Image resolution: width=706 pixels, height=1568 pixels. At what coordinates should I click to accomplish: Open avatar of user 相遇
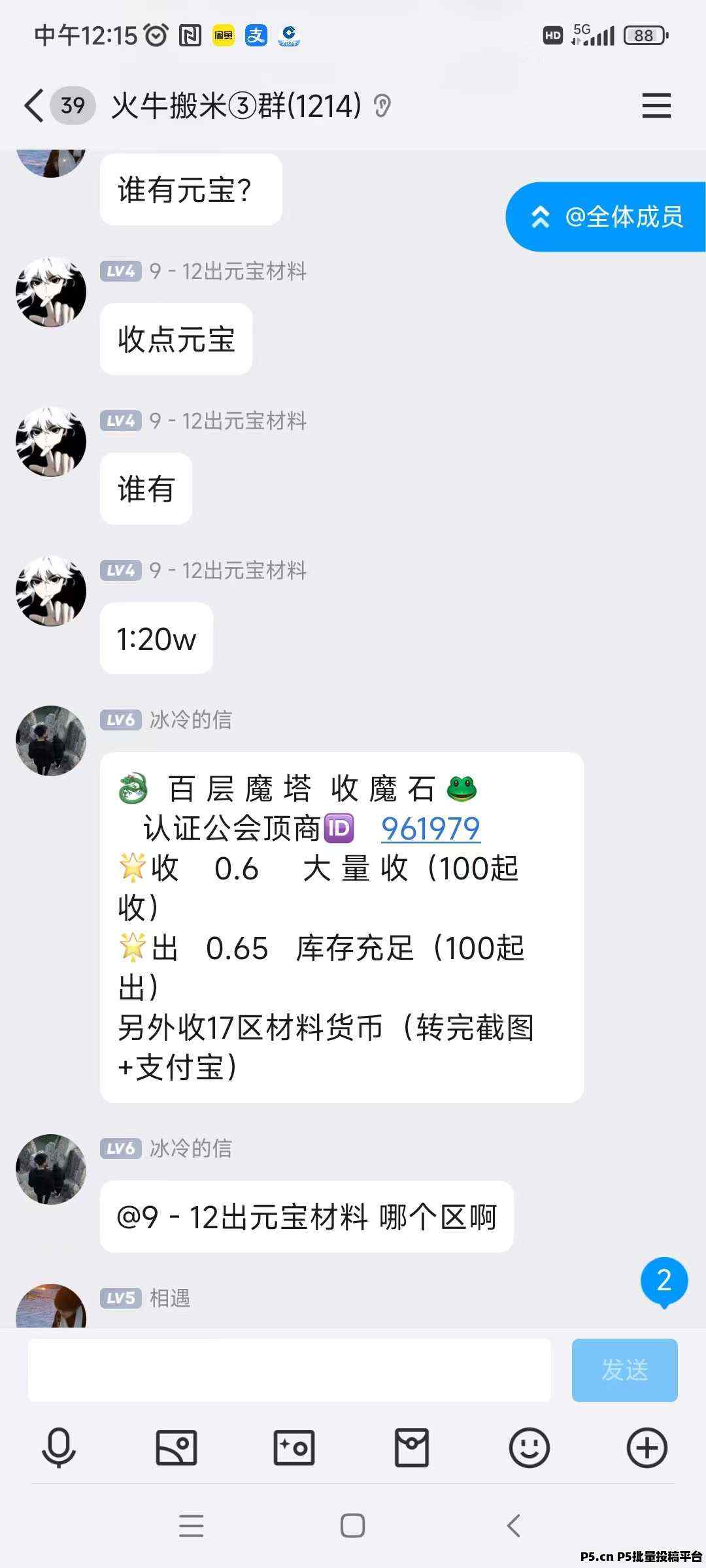(51, 1306)
